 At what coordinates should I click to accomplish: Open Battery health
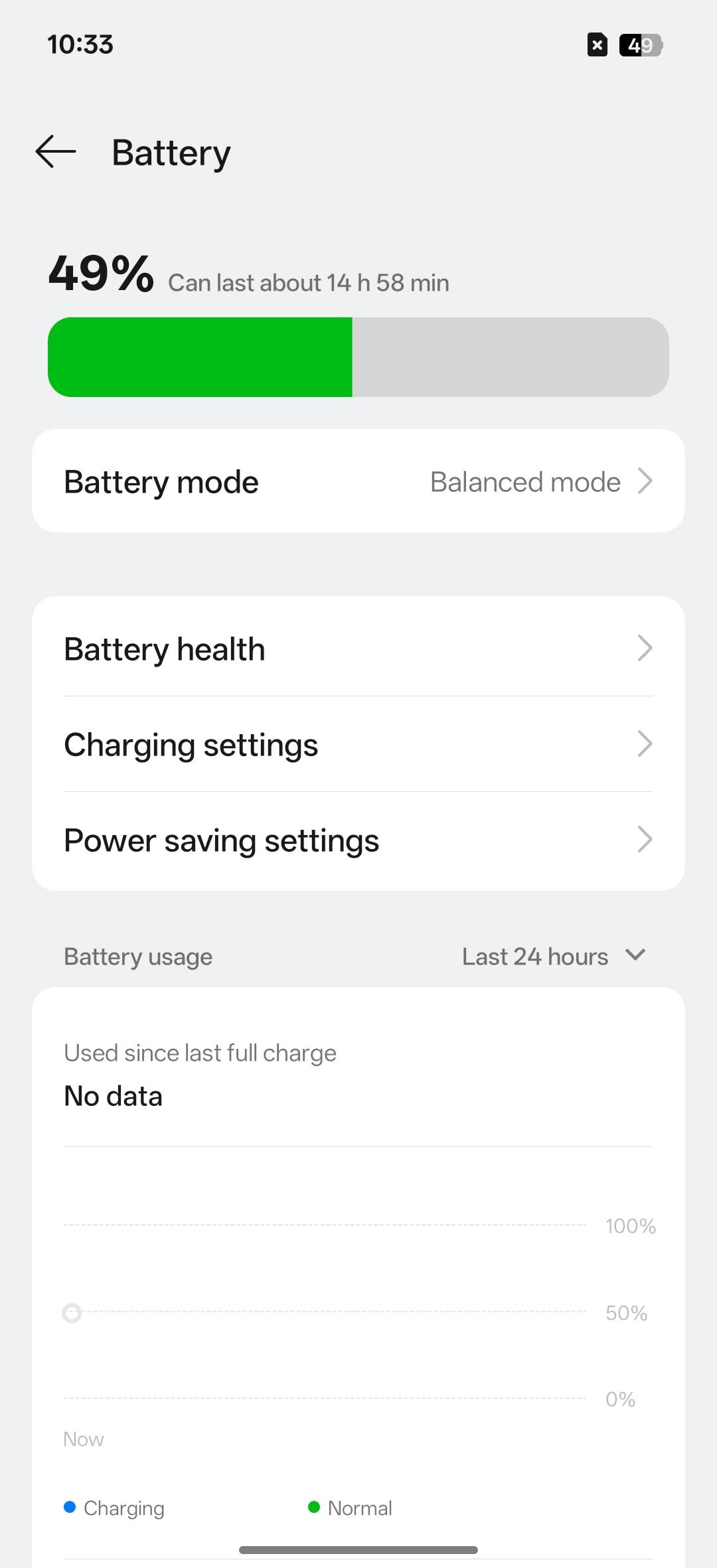[358, 649]
